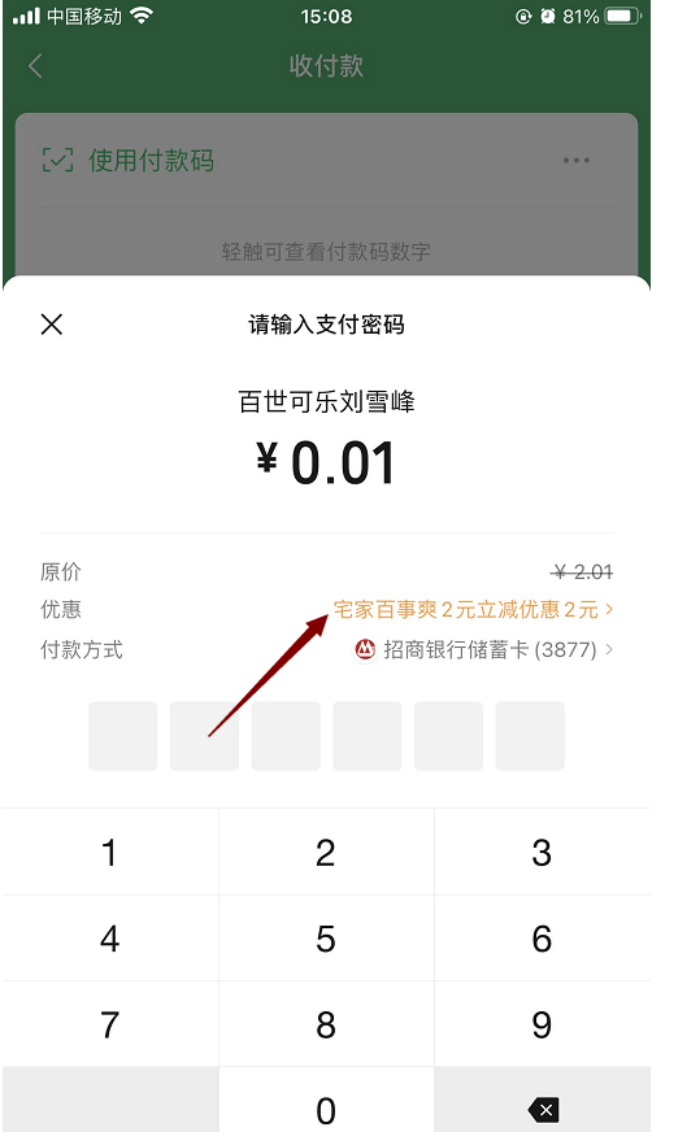
Task: Open the 宅家百事爽 discount details
Action: click(472, 609)
